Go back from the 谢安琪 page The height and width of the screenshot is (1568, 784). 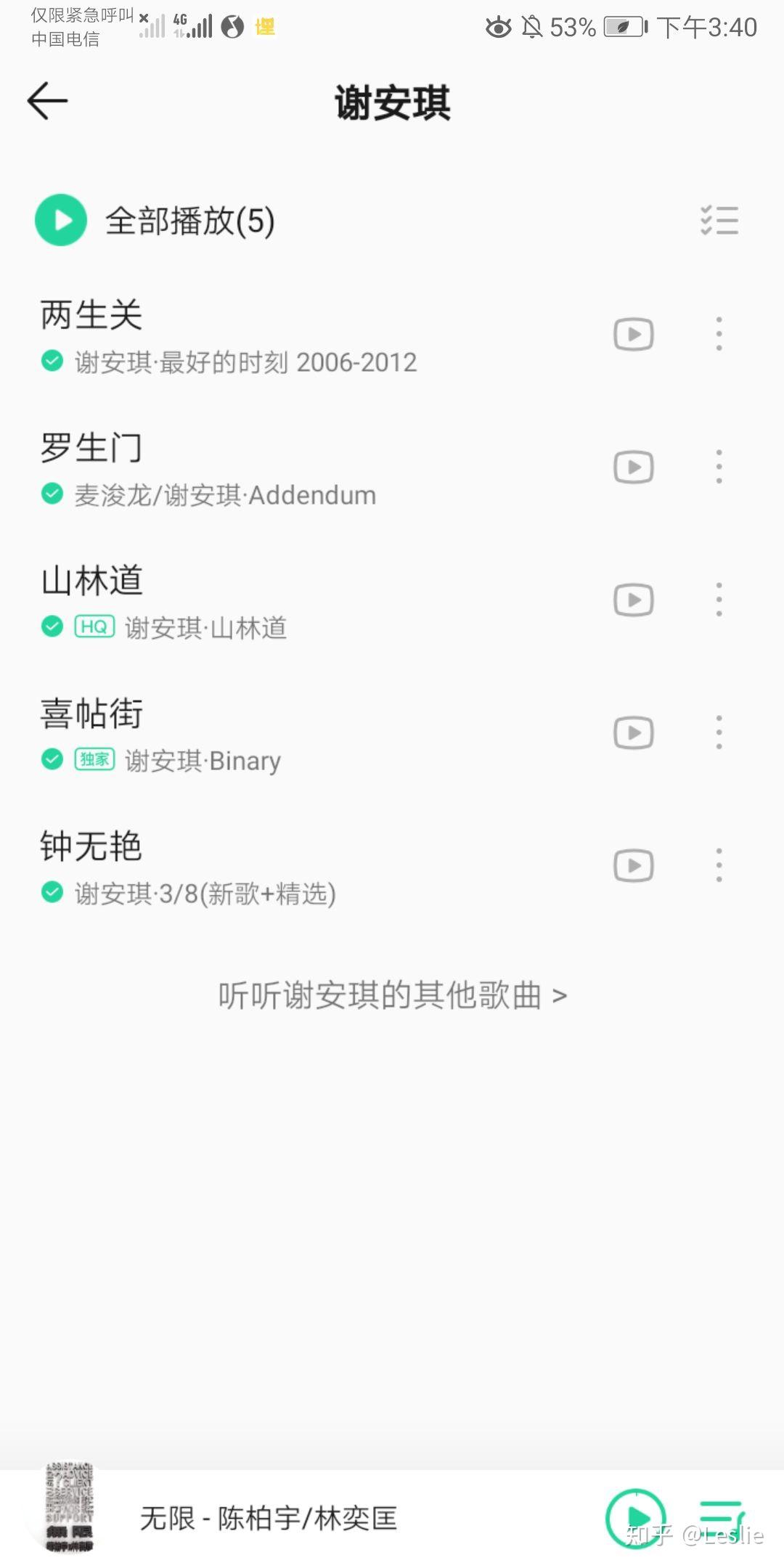pos(48,101)
